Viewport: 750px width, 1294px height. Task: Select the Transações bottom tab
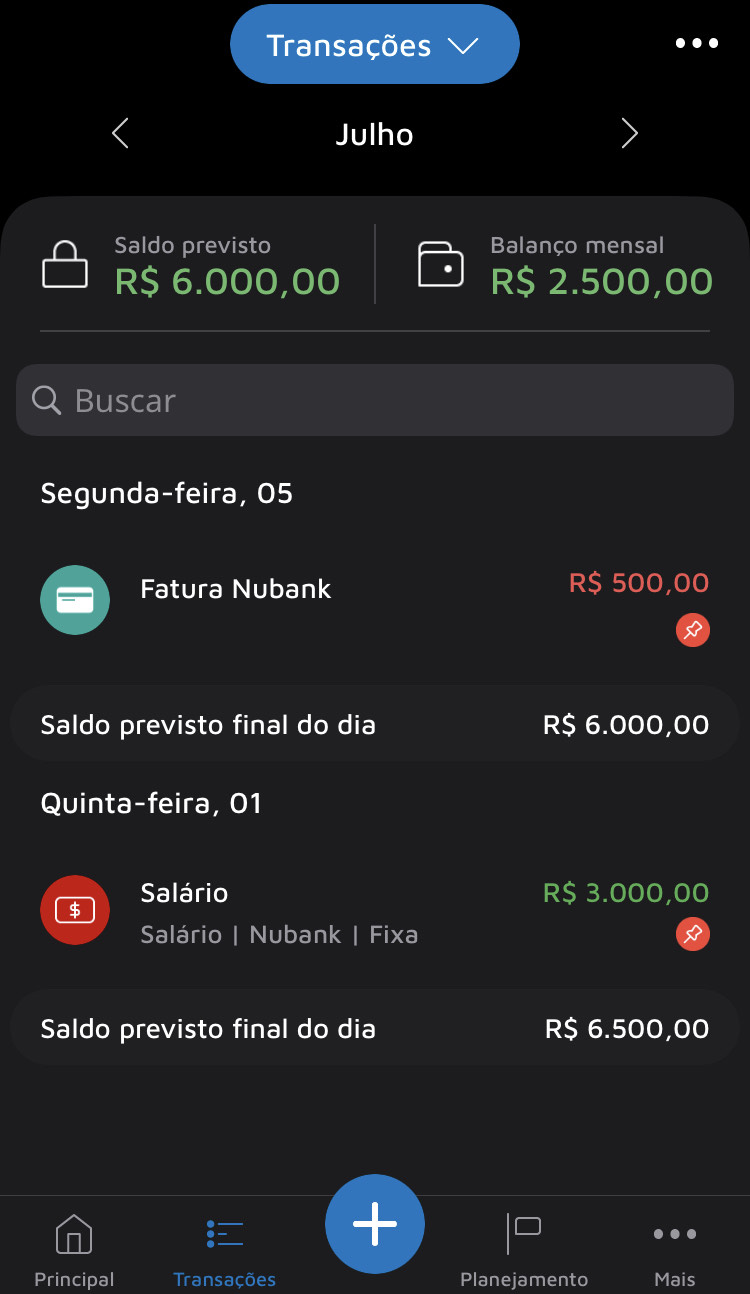[225, 1250]
